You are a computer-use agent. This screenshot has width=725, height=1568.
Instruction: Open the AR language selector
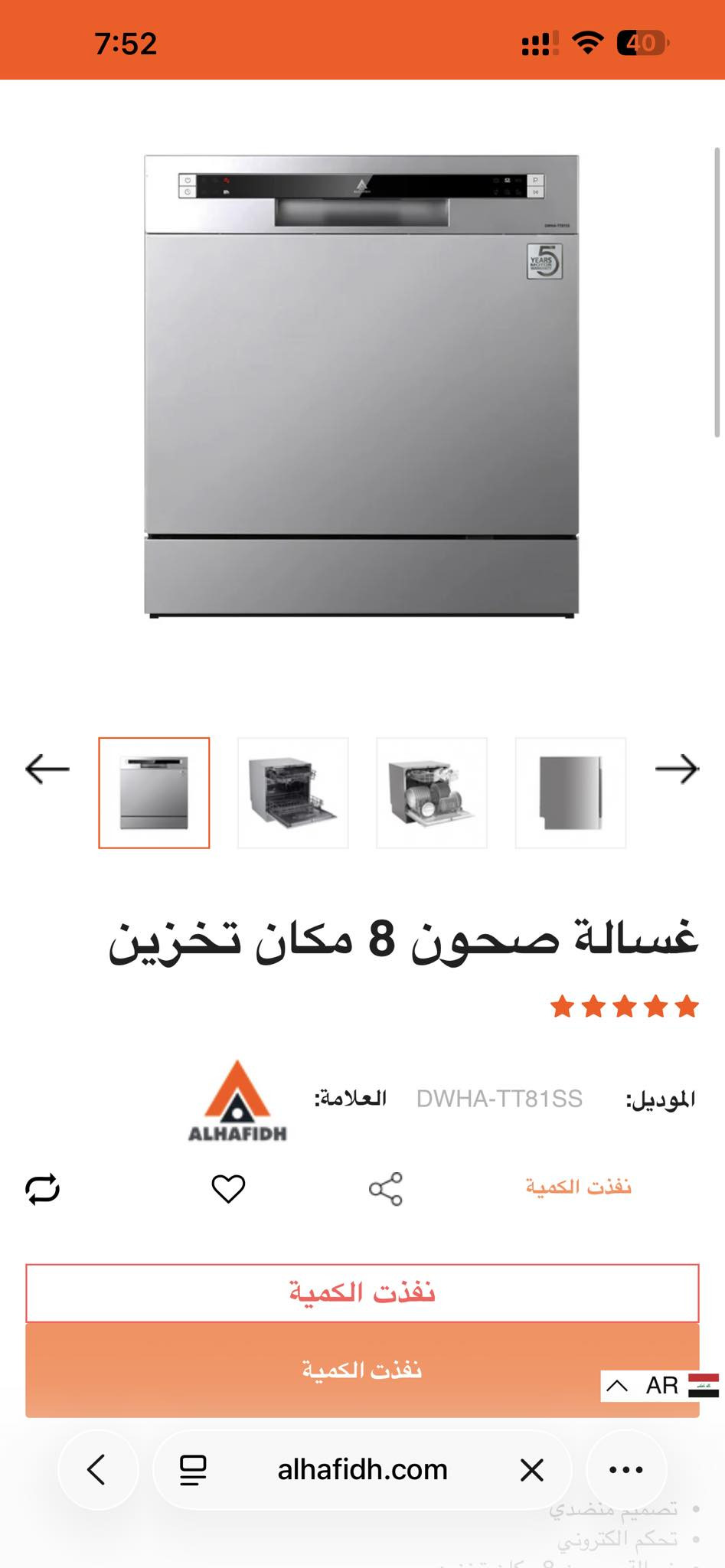pyautogui.click(x=659, y=1385)
